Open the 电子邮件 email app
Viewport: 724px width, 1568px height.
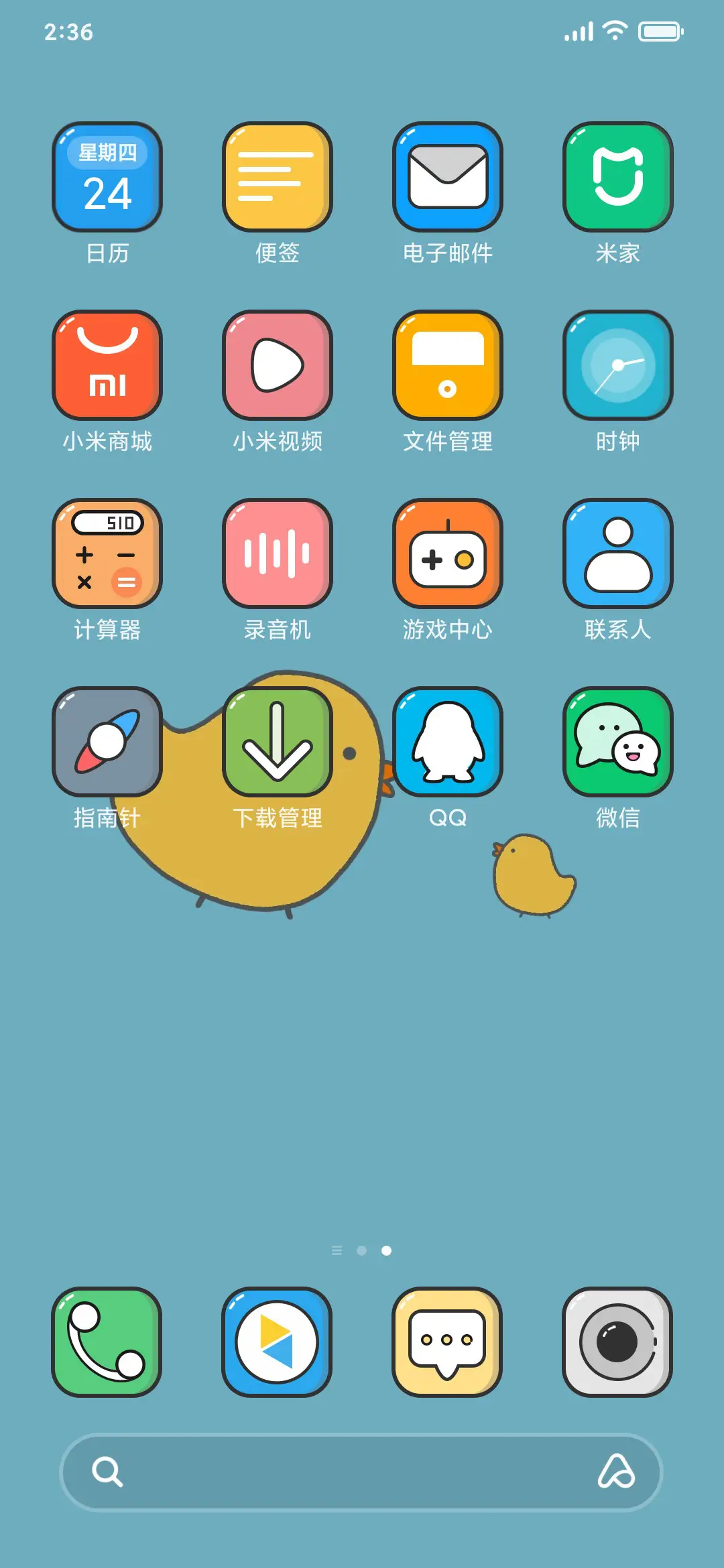448,176
